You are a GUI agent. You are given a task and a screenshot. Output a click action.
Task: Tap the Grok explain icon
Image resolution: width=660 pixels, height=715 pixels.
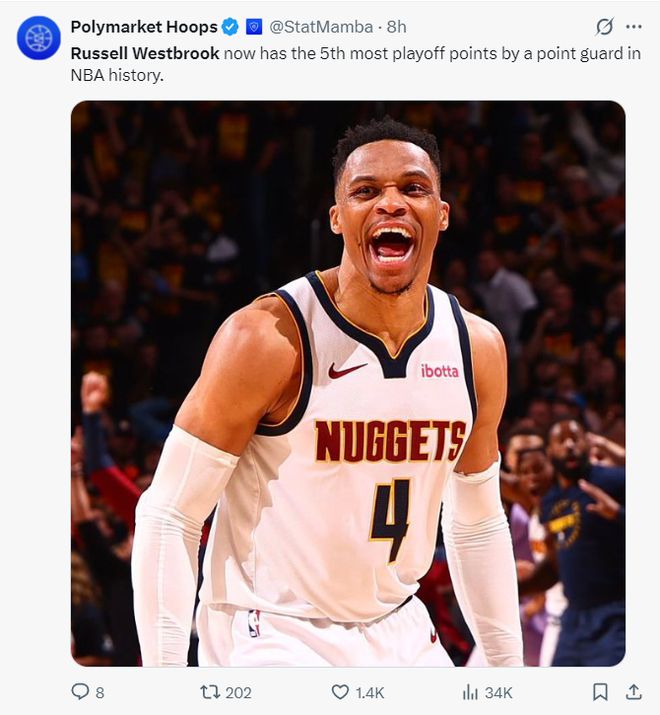click(604, 27)
